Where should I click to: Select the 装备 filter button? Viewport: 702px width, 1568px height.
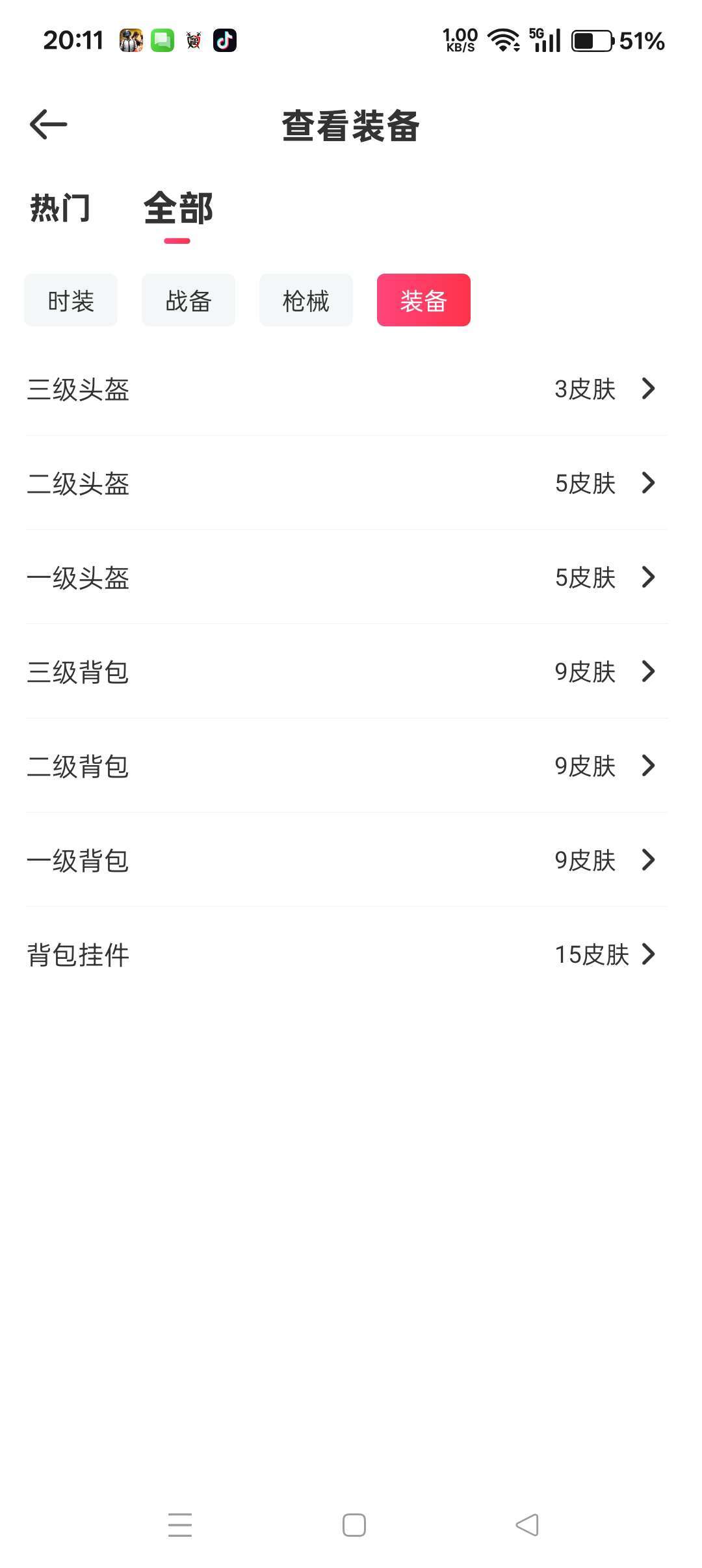click(424, 300)
